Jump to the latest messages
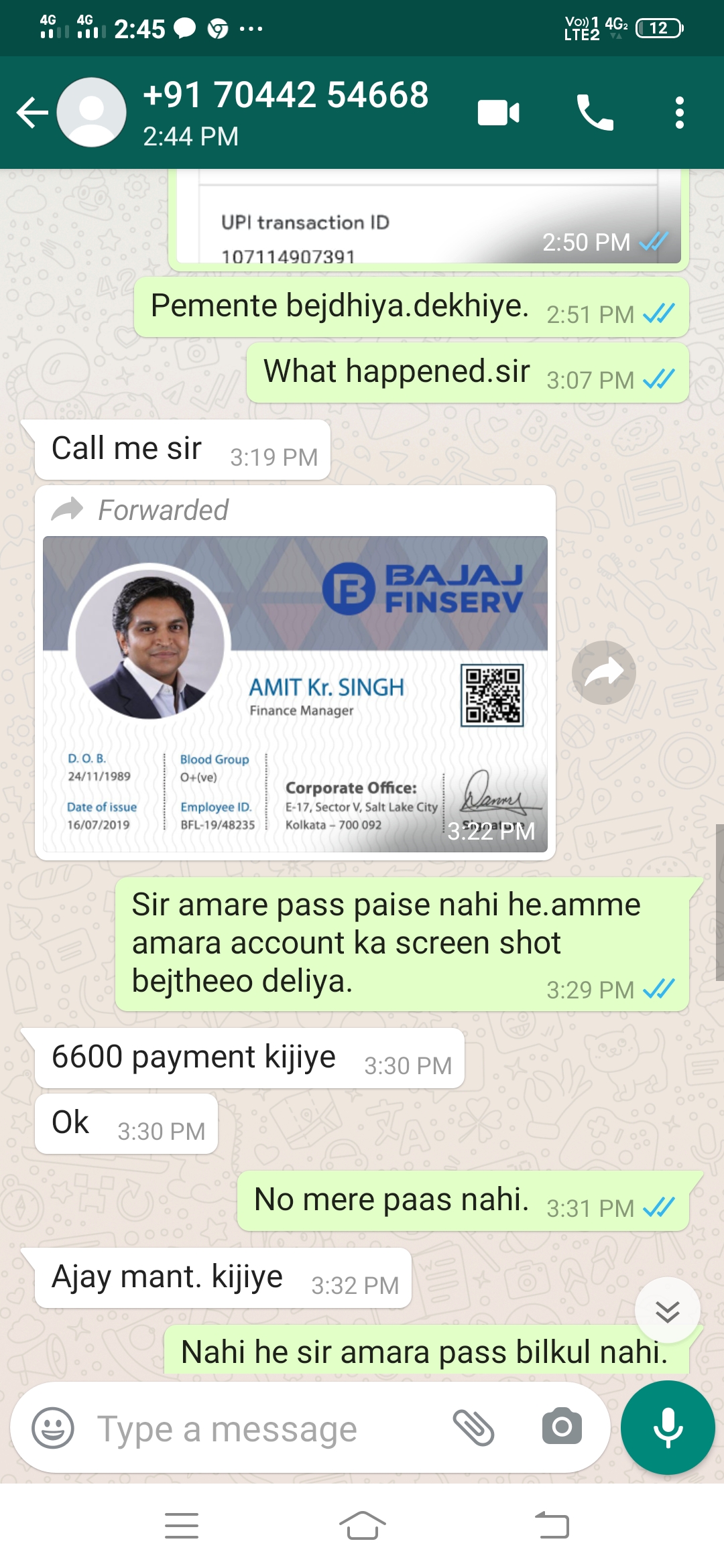The width and height of the screenshot is (724, 1568). (667, 1311)
